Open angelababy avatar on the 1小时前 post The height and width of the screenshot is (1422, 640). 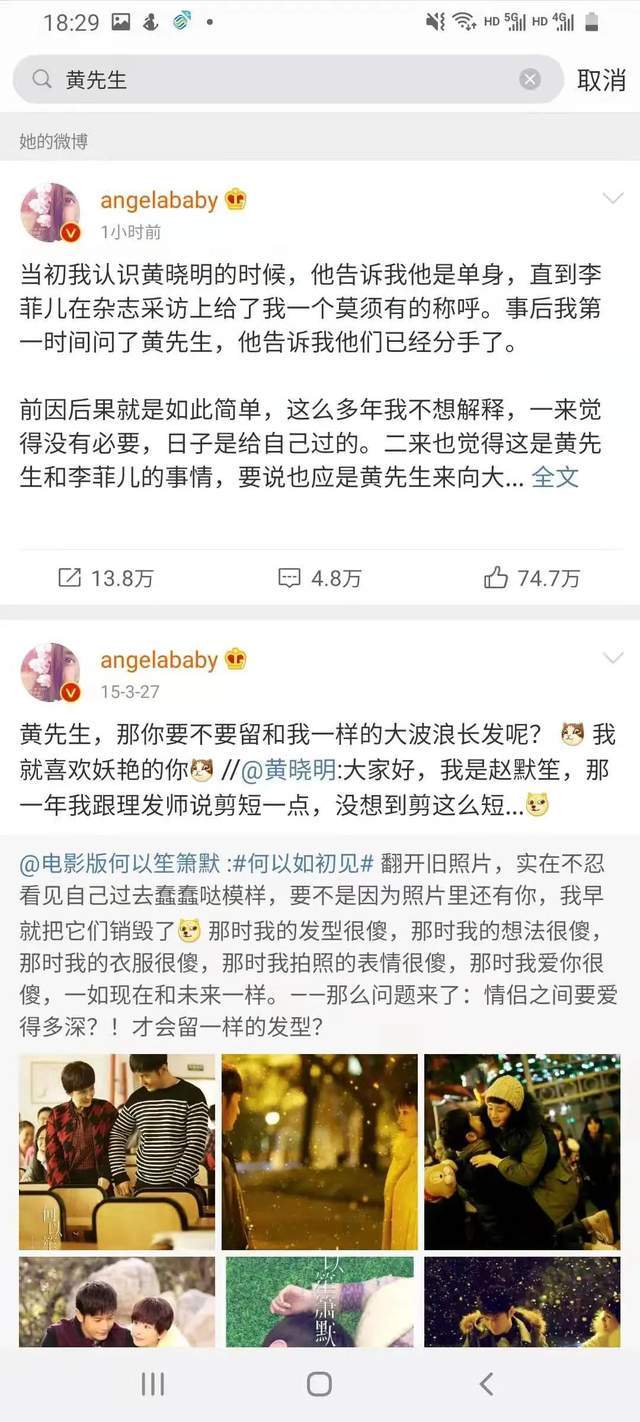pos(50,213)
